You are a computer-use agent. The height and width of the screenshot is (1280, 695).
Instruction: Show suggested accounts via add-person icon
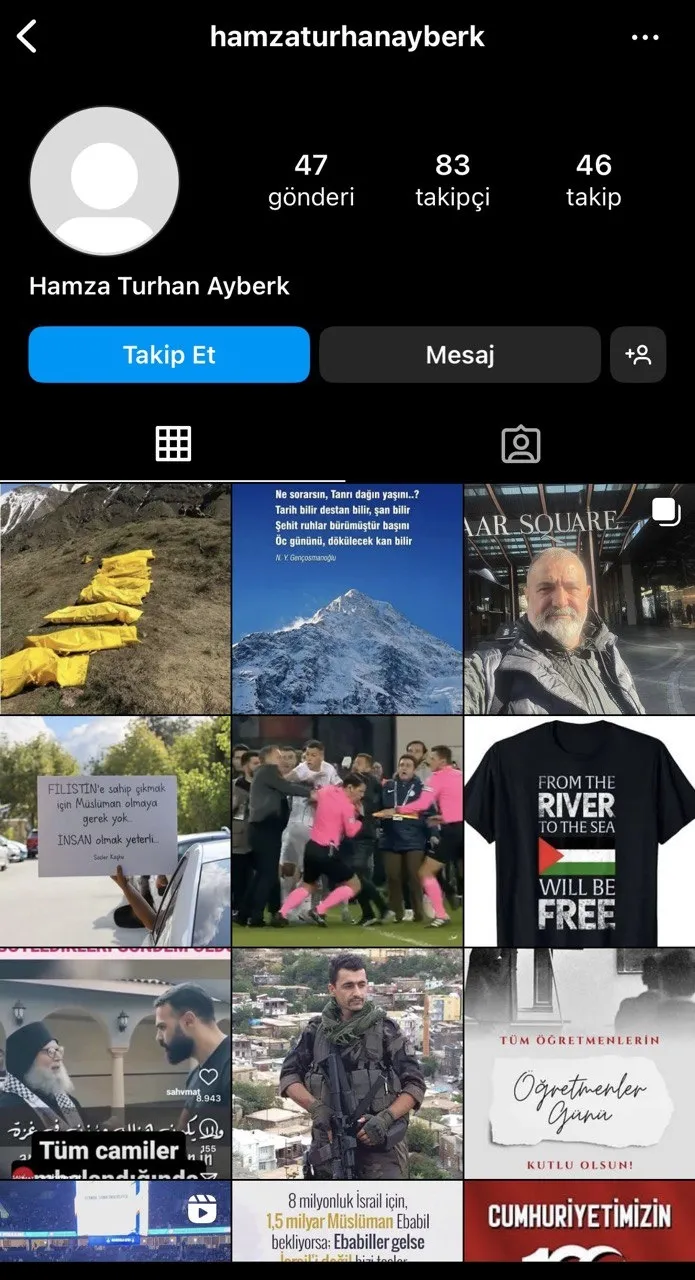pos(638,355)
